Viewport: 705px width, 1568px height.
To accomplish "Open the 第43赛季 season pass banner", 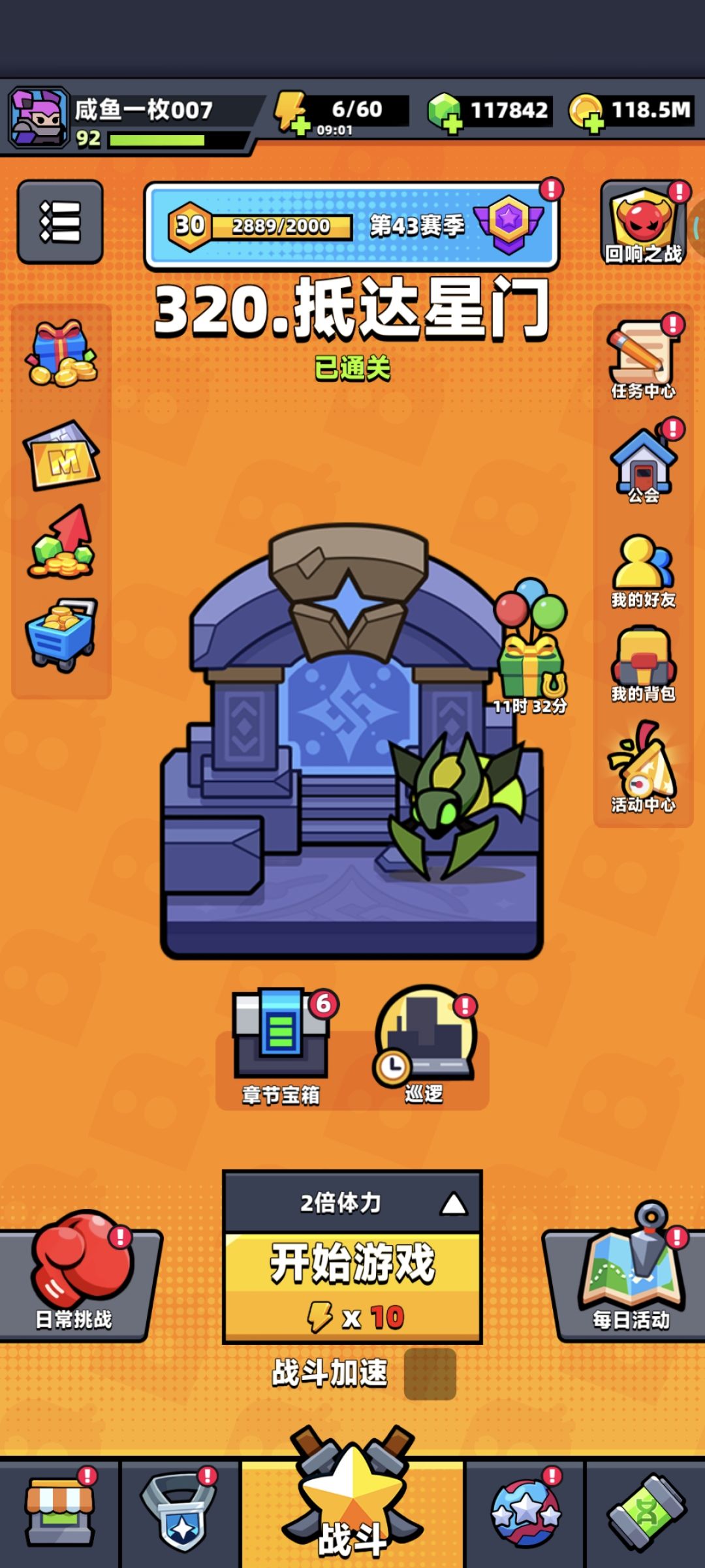I will 352,226.
